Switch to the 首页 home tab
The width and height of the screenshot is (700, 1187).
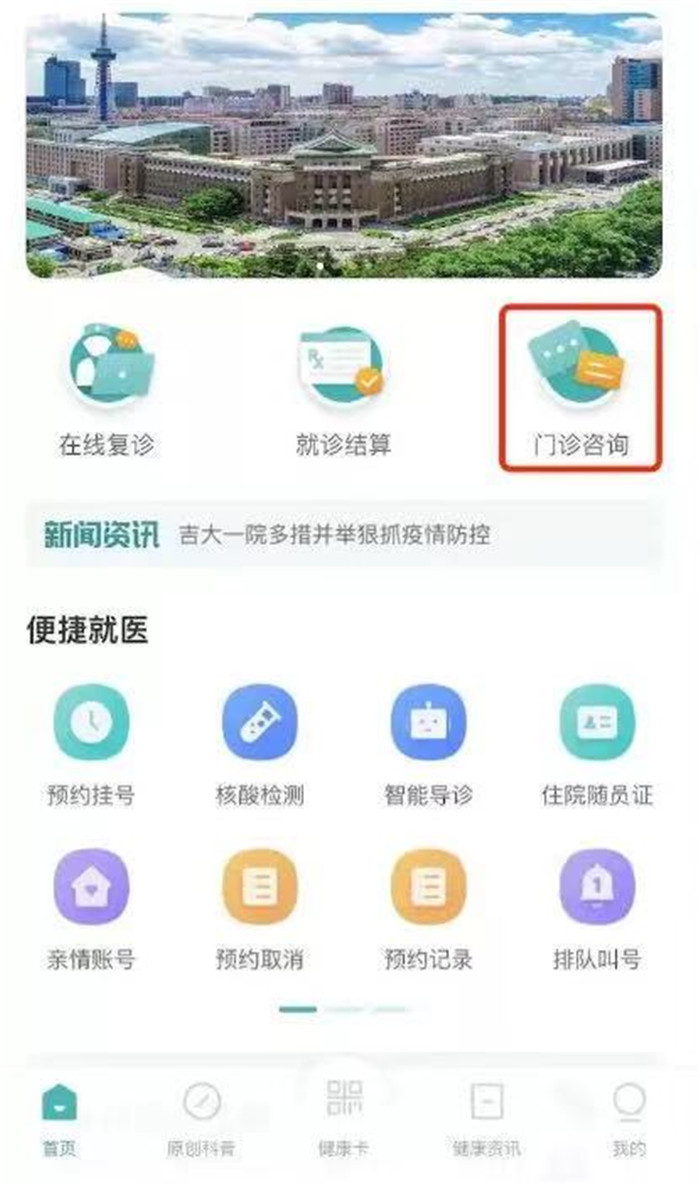pos(59,1120)
